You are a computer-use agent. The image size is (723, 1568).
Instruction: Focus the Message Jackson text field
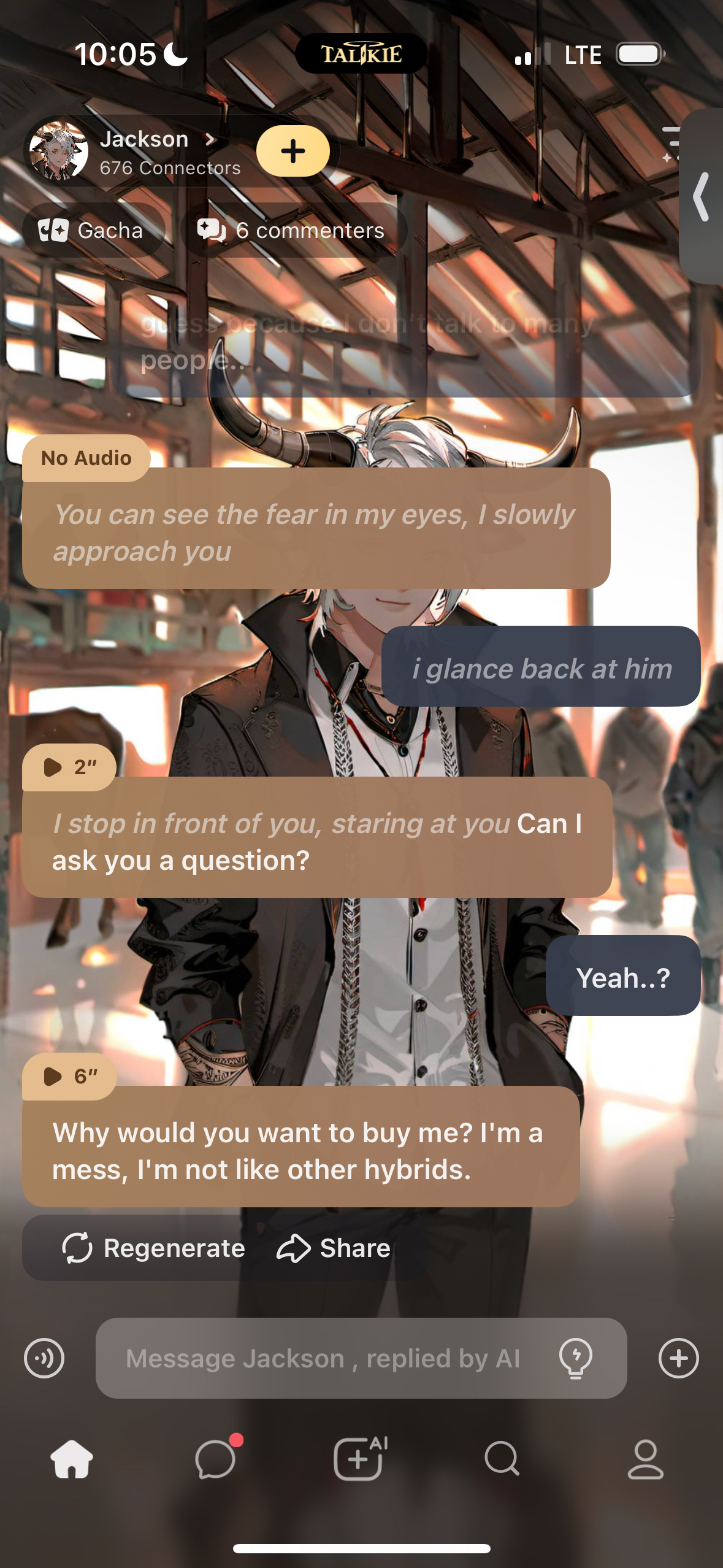(323, 1358)
